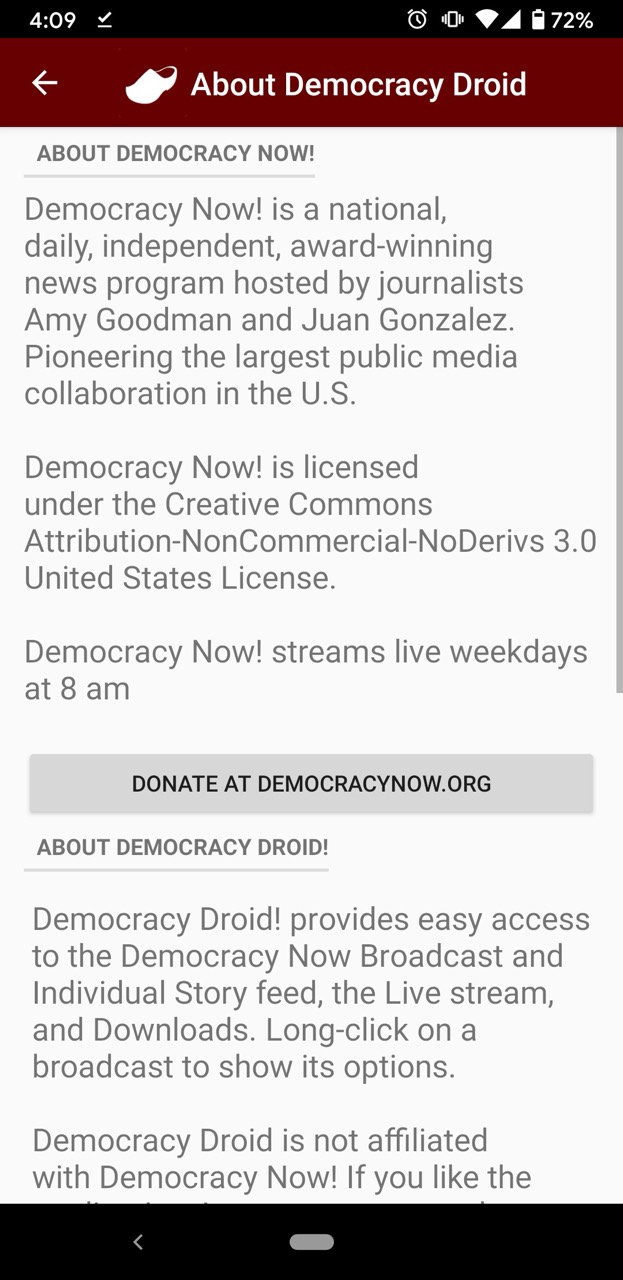Tap the system back button
623x1280 pixels.
[x=138, y=1242]
